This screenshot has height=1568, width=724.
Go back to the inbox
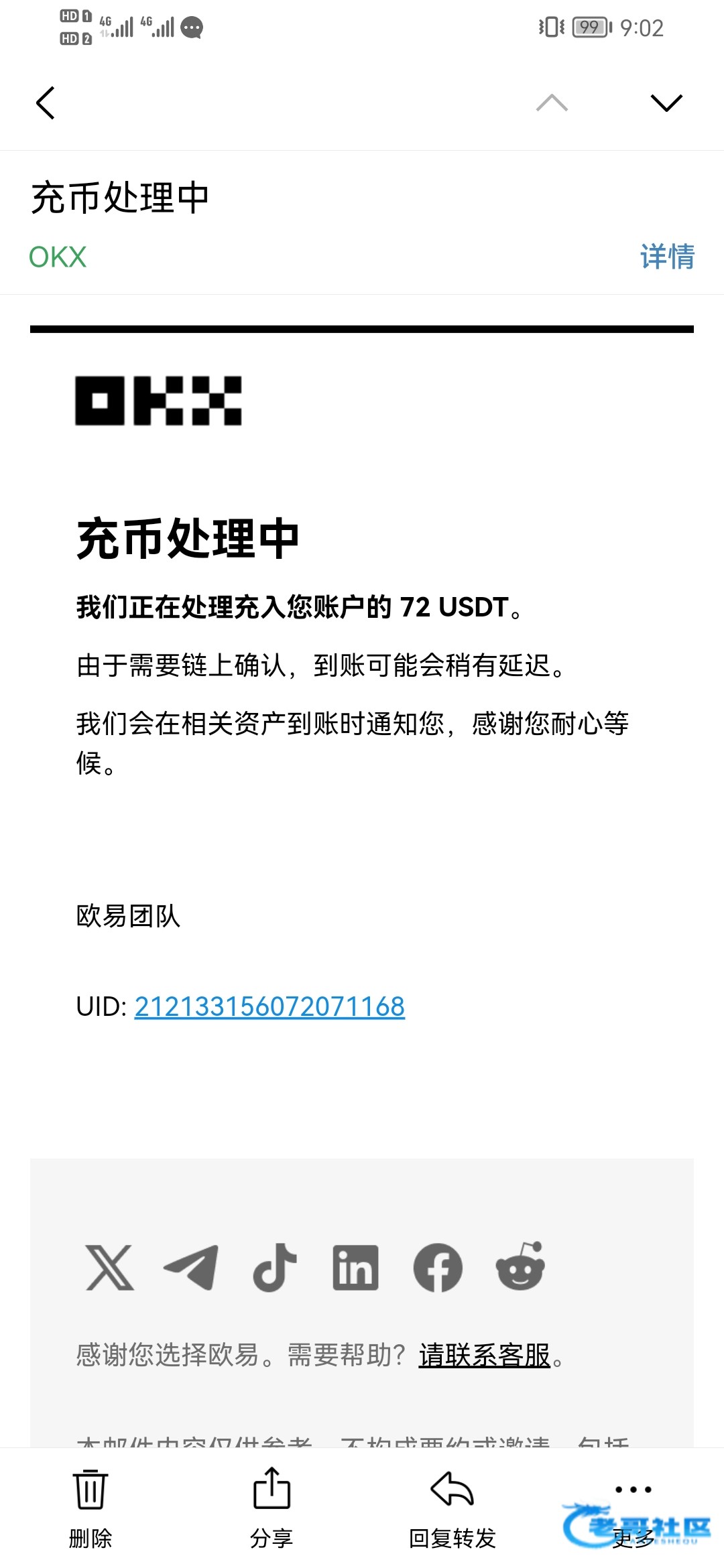46,103
